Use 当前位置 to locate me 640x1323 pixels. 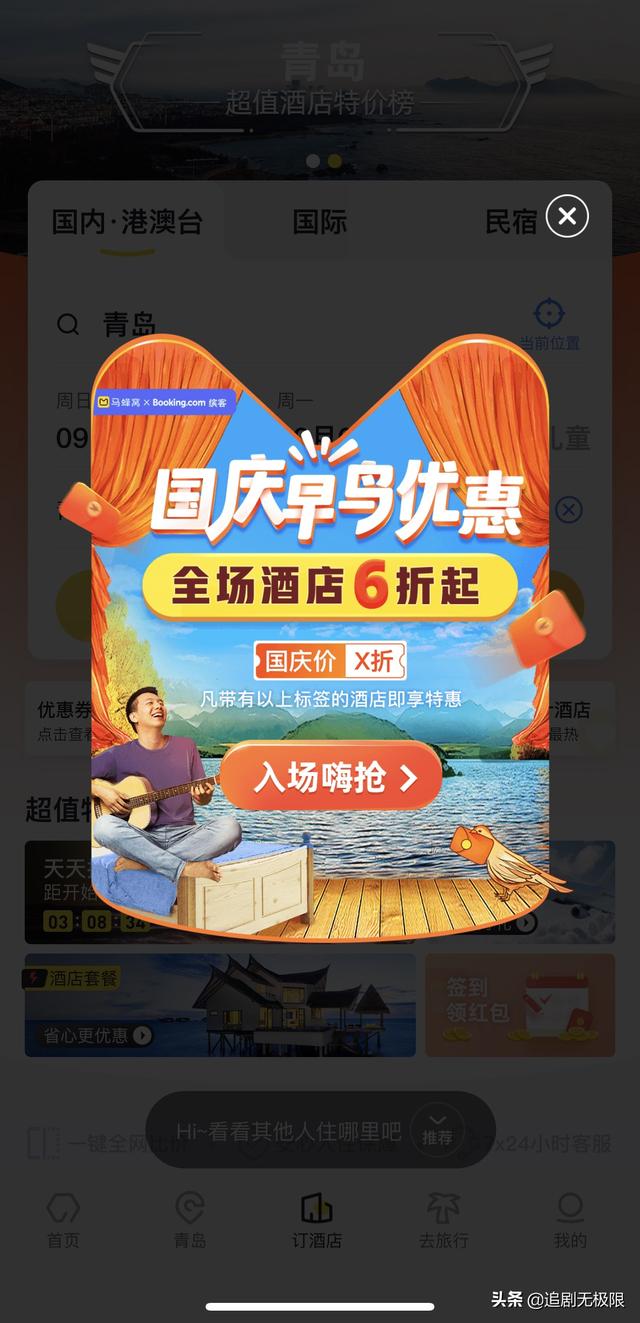coord(549,323)
